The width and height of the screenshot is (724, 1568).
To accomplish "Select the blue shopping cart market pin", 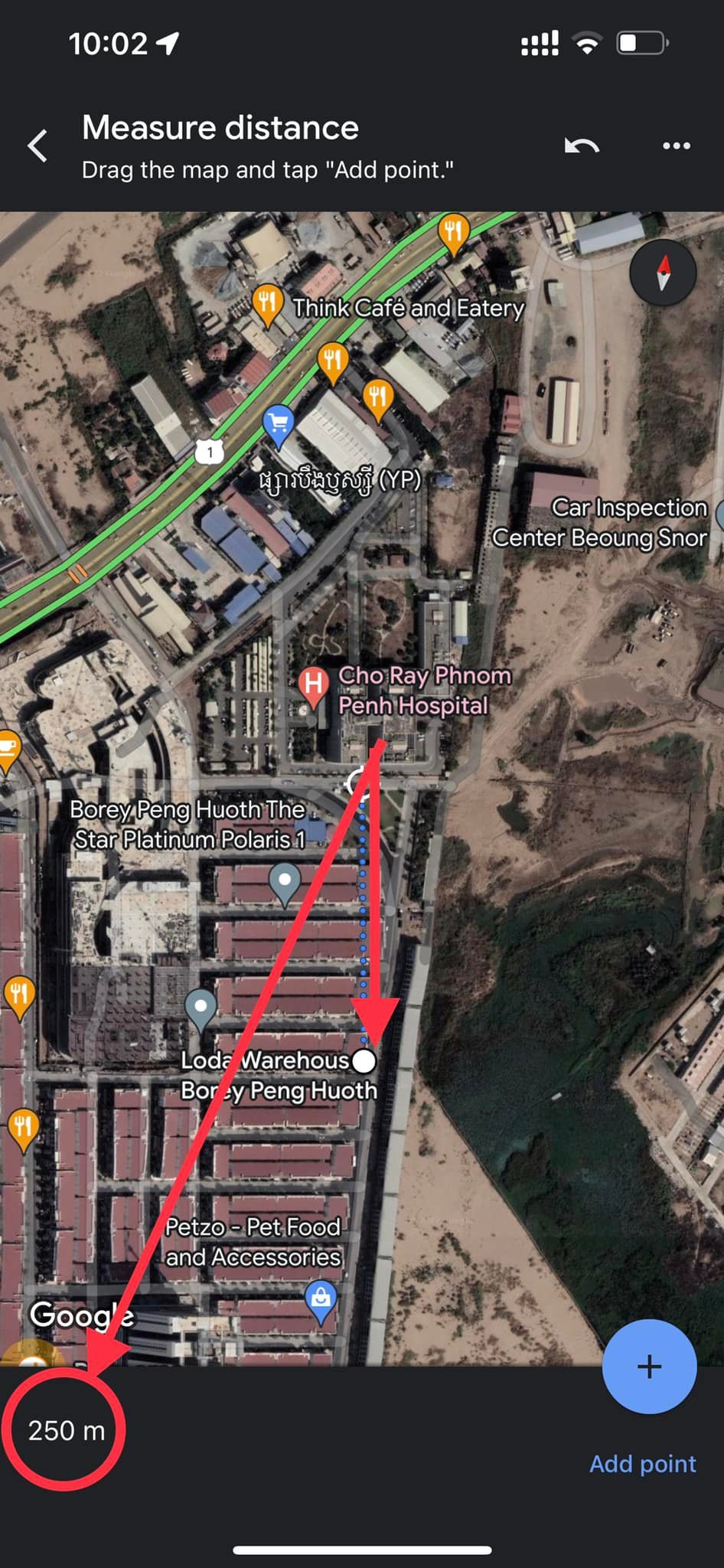I will click(x=279, y=426).
